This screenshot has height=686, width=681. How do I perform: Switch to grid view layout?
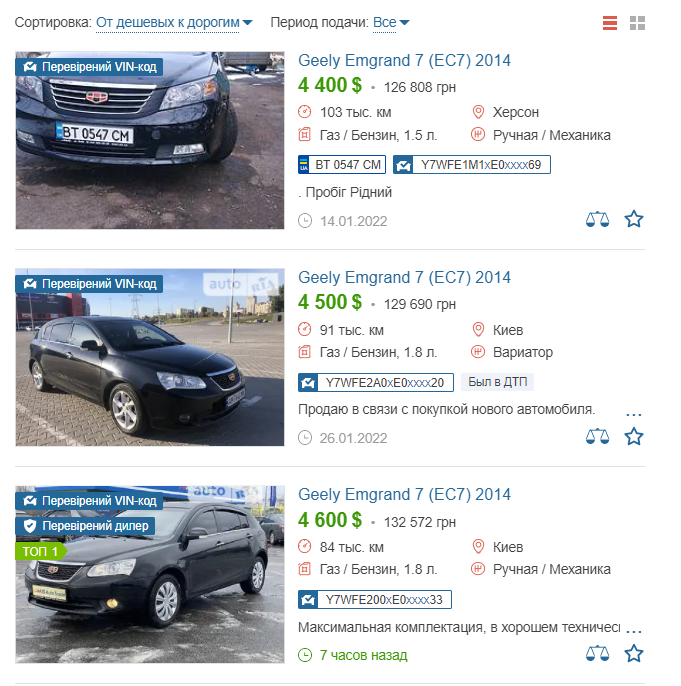pyautogui.click(x=638, y=23)
